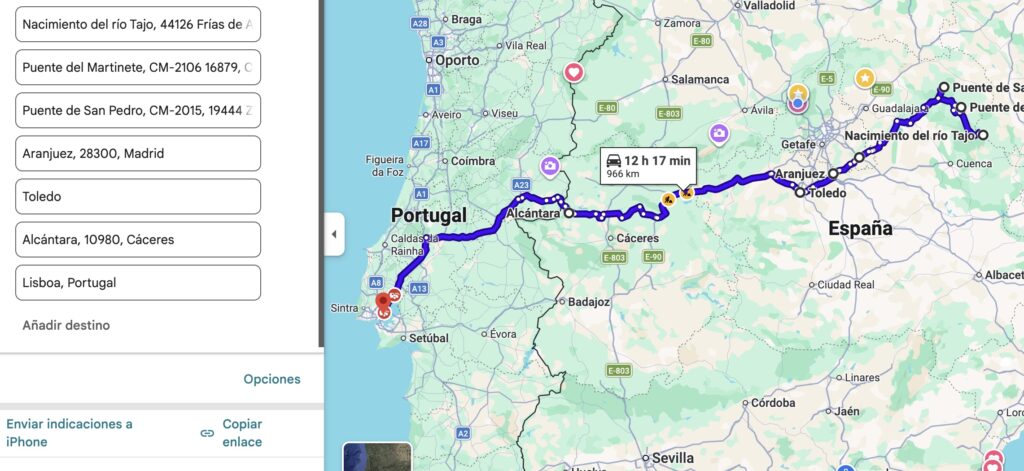Edit the Toledo stop field

(137, 197)
